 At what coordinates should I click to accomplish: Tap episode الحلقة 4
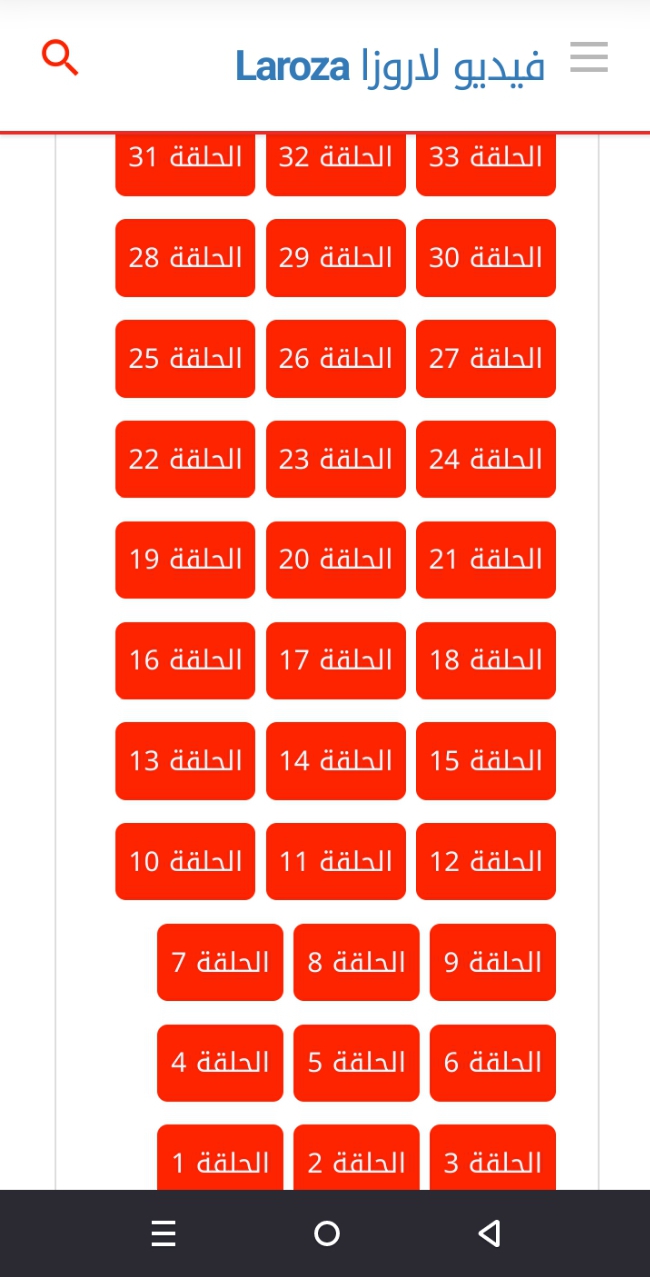click(220, 1063)
